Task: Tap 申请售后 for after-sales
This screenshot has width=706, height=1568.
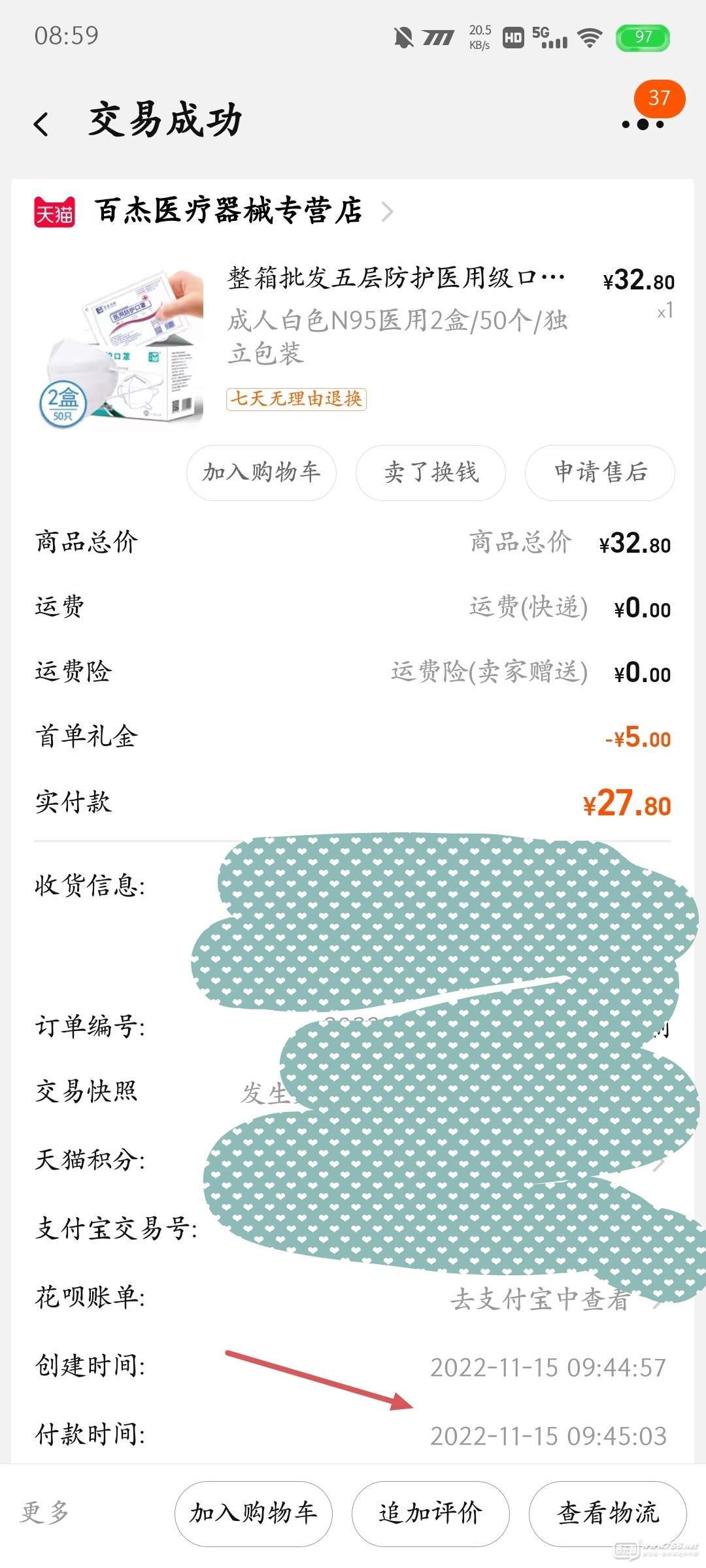Action: click(599, 472)
